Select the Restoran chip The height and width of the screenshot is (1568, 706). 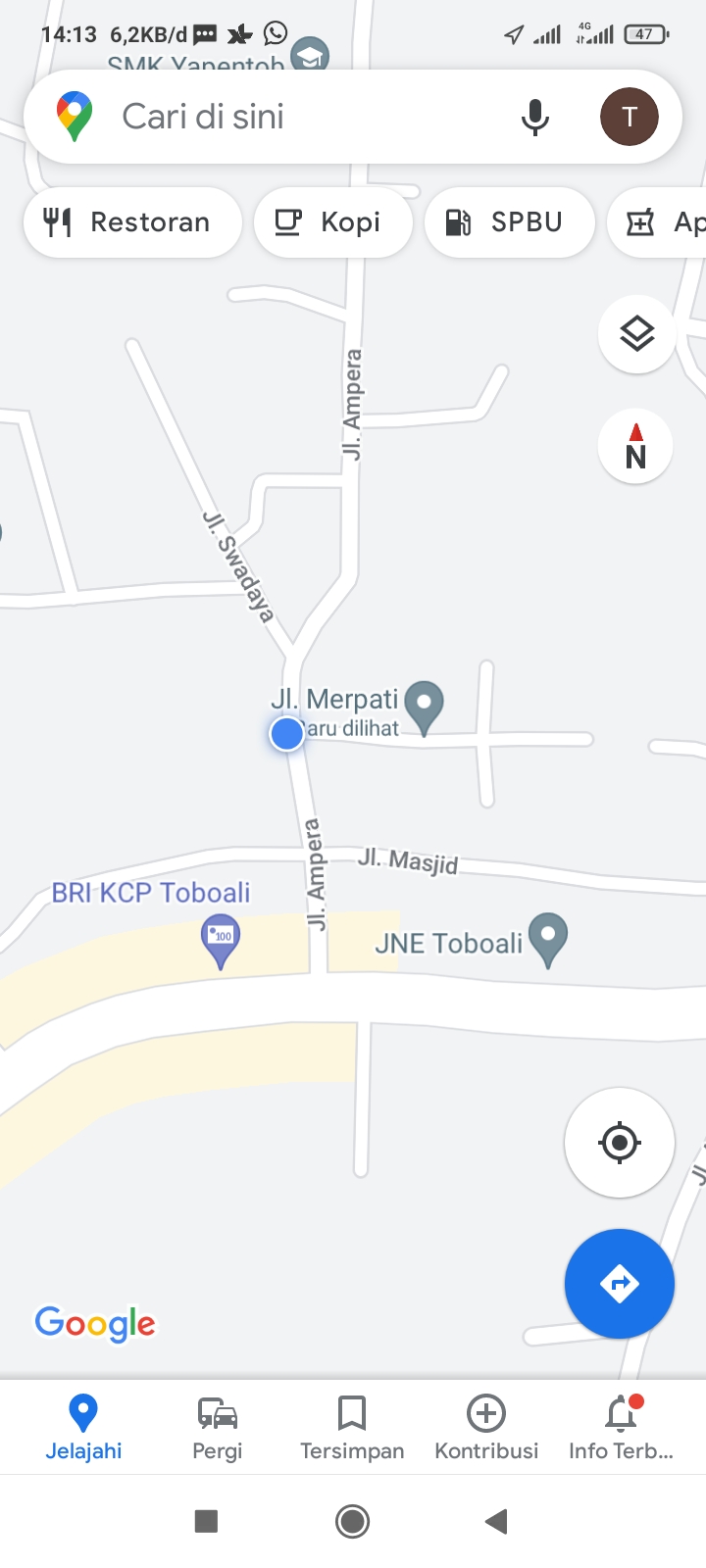[x=131, y=222]
